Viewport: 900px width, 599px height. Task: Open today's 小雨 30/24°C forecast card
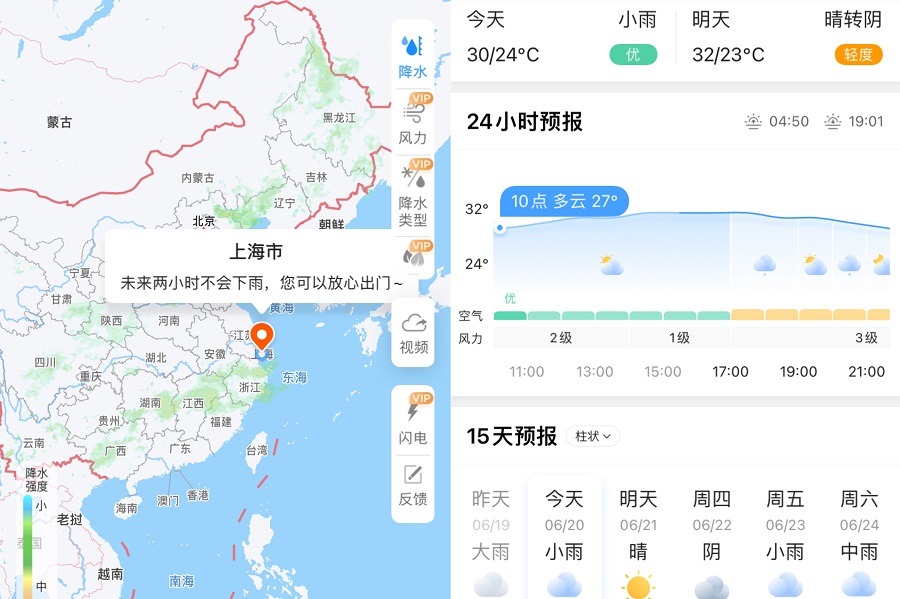click(561, 38)
